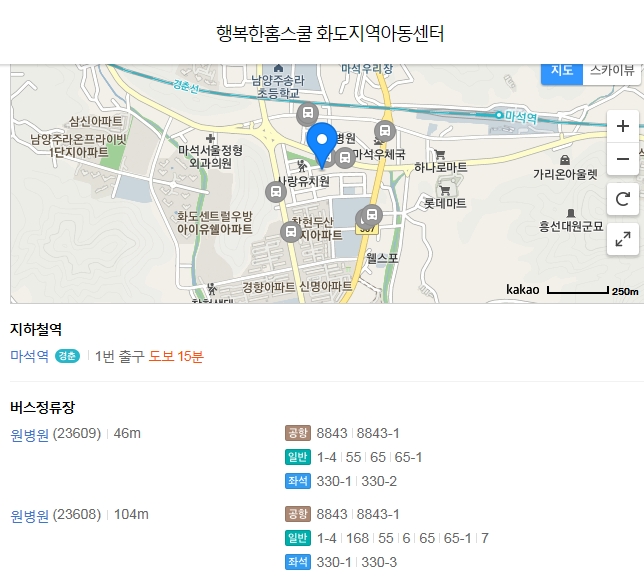This screenshot has width=644, height=581.
Task: Open bus stop 원병원 (23608)
Action: tap(30, 515)
